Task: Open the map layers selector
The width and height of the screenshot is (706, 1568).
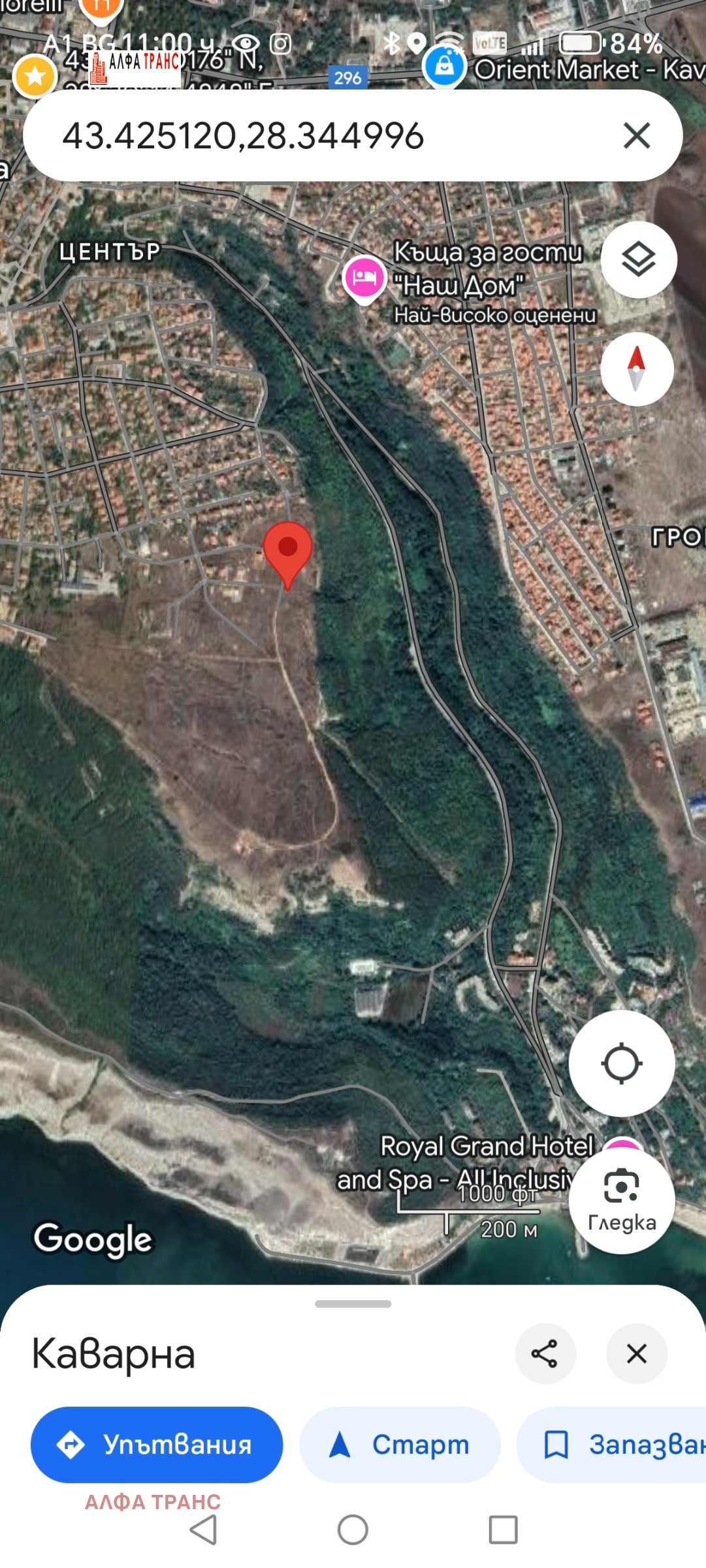Action: [x=638, y=260]
